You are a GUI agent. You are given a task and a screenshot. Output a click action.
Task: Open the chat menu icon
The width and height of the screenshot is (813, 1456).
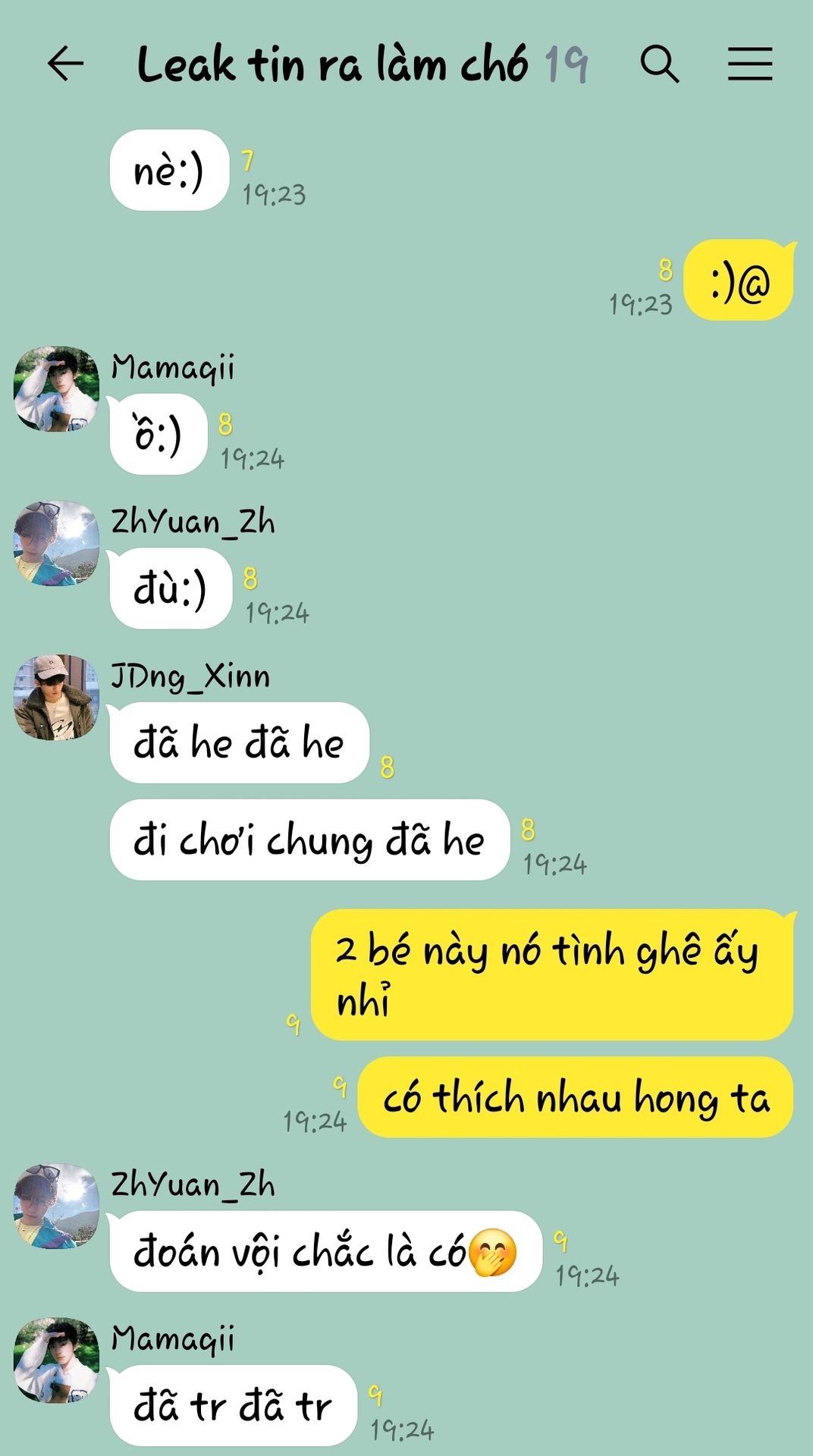point(750,64)
